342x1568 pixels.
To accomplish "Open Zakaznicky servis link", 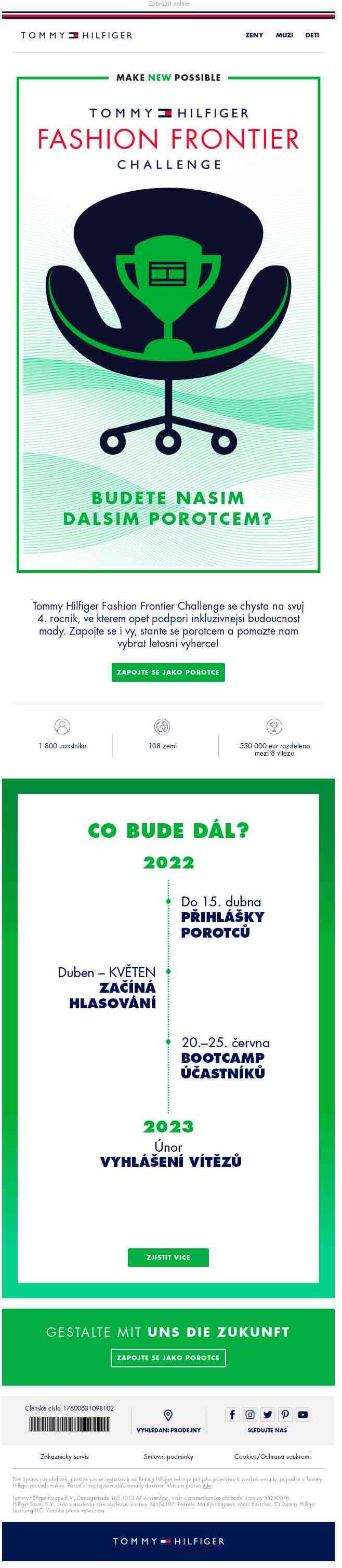I will pos(64,1457).
